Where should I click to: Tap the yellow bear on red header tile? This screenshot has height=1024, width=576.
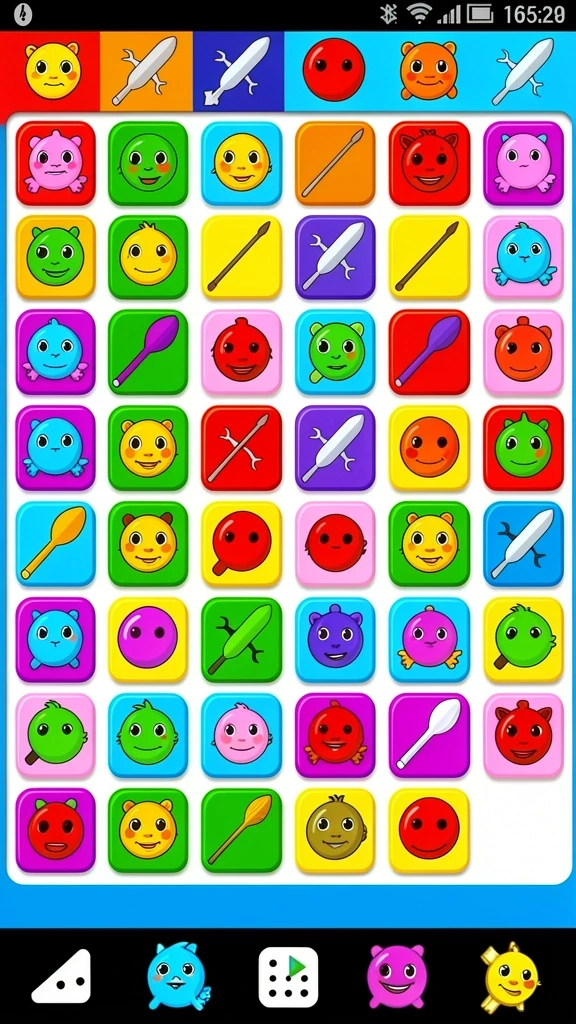coord(53,71)
